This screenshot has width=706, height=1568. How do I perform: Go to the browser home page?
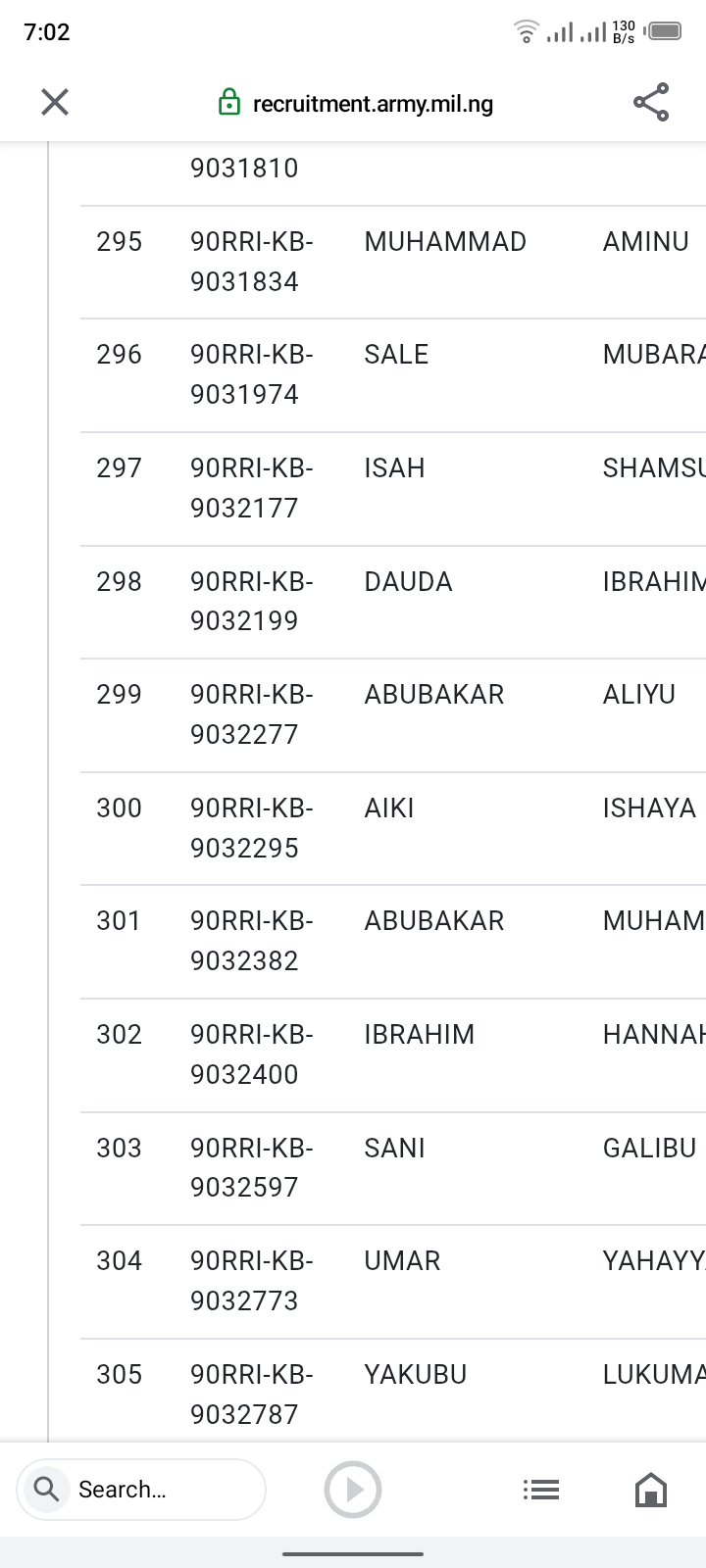651,1490
